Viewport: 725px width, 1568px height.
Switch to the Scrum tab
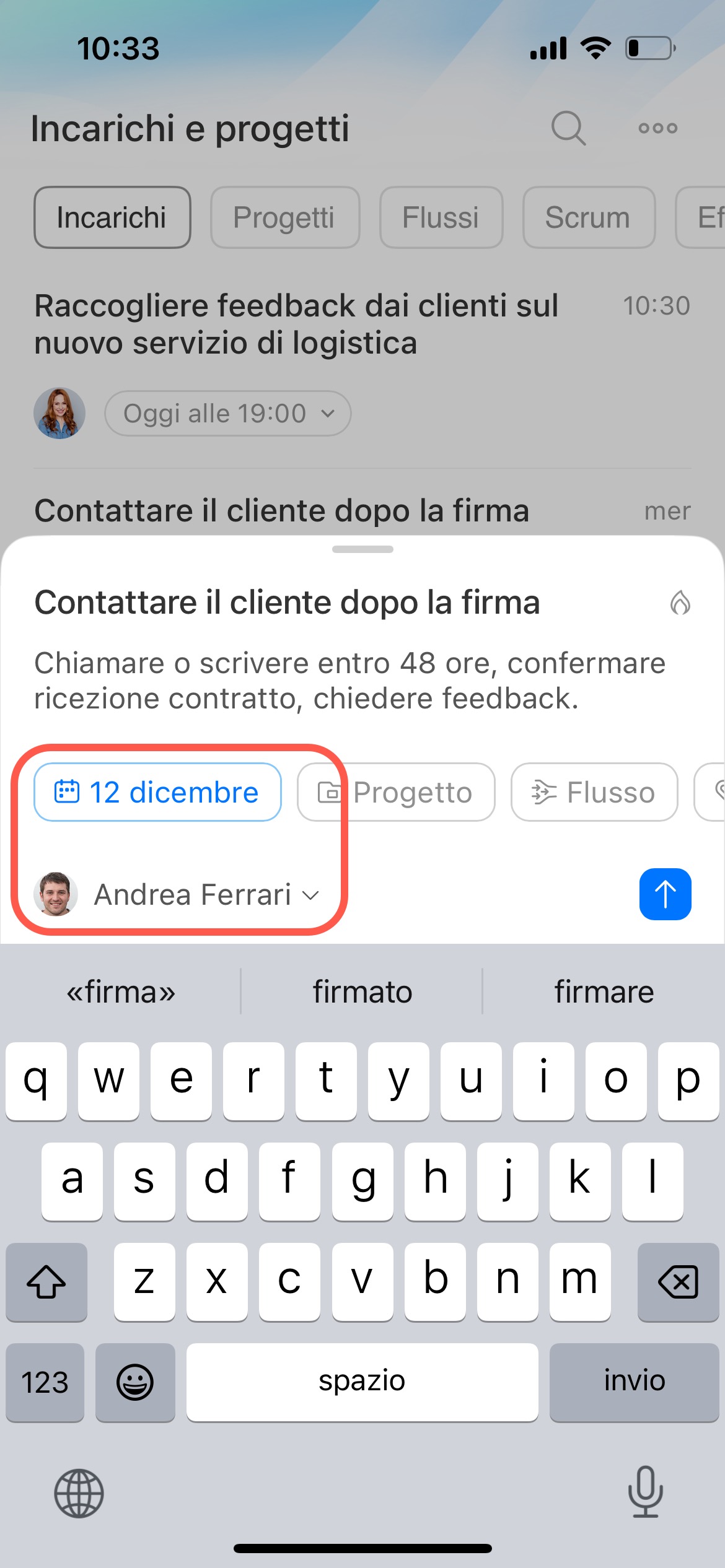click(x=588, y=217)
